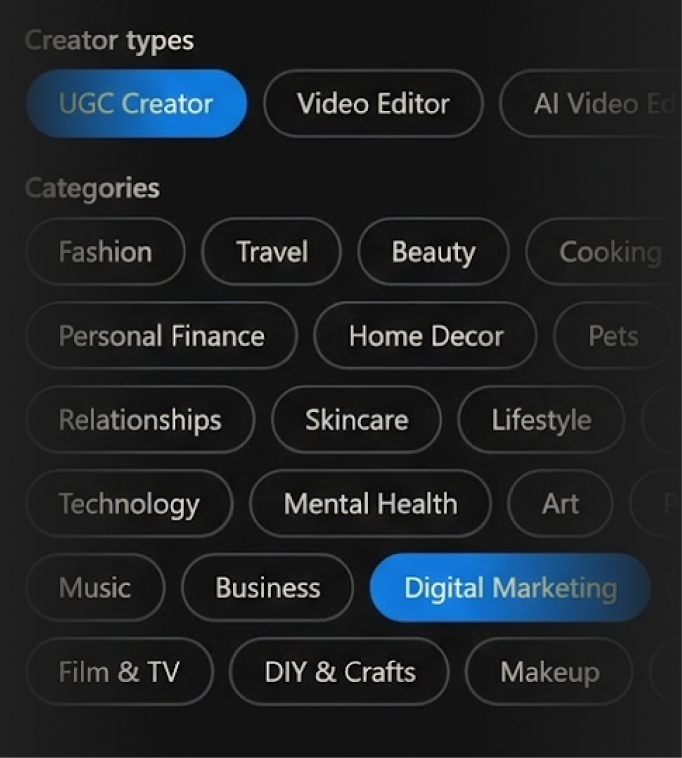Screen dimensions: 682x758
Task: Tap the Lifestyle category
Action: coord(540,420)
